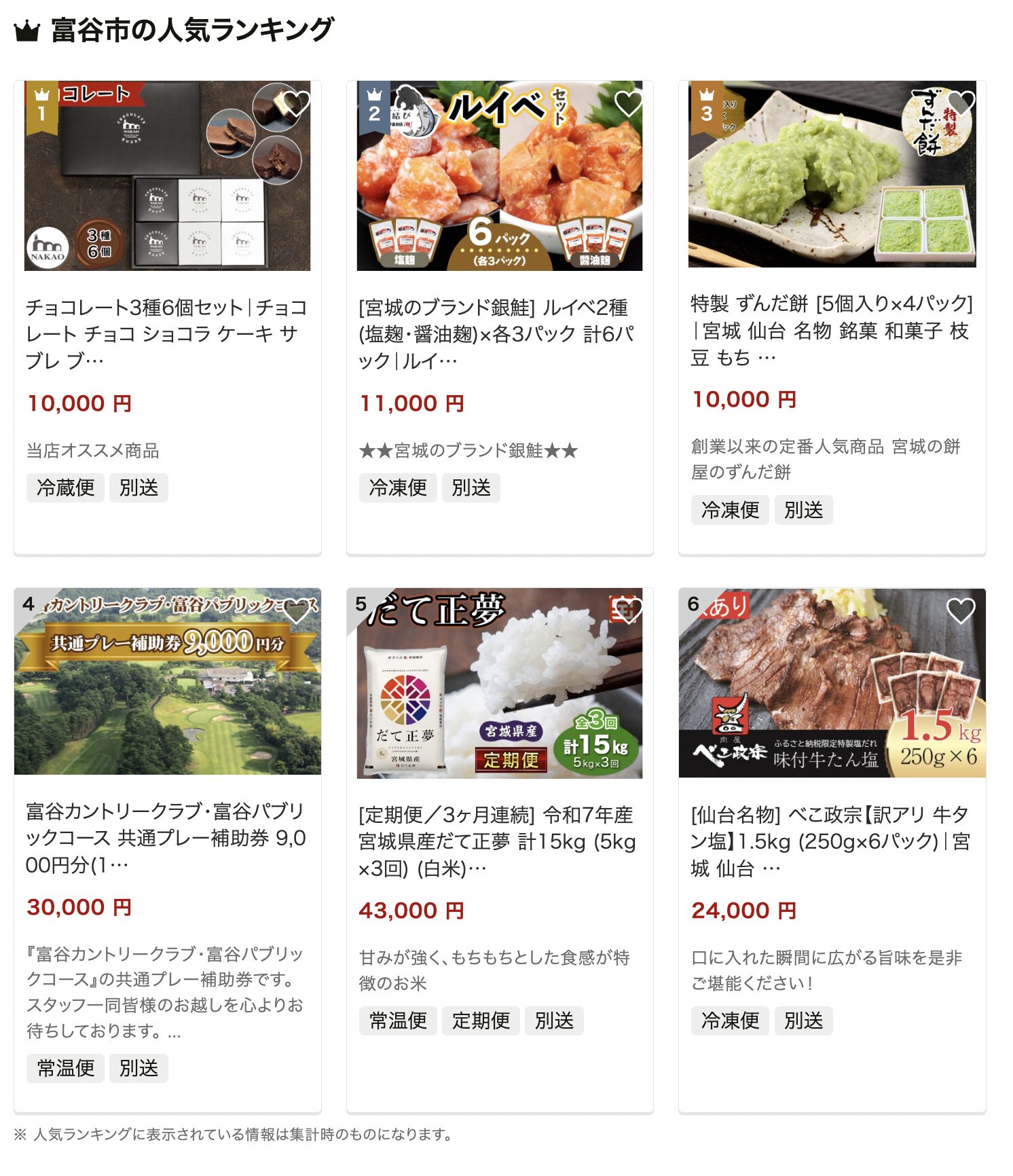The width and height of the screenshot is (1013, 1176).
Task: View the 特製 ずんだ餅 product card
Action: pyautogui.click(x=832, y=330)
